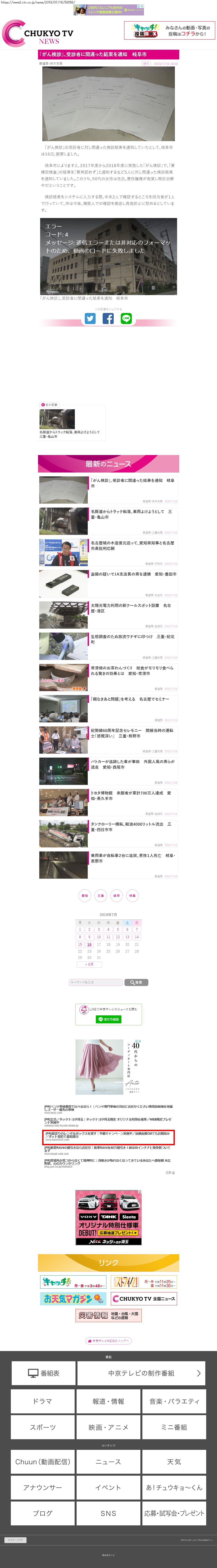The image size is (217, 1568).
Task: Open the 番組表 program schedule
Action: (43, 1373)
